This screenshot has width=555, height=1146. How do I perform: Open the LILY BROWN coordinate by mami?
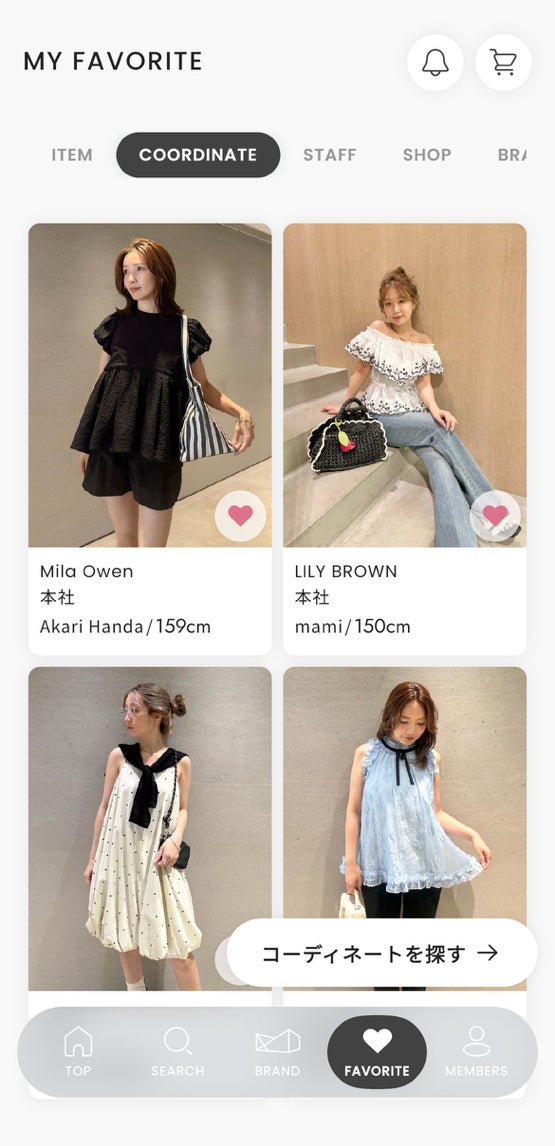(404, 439)
